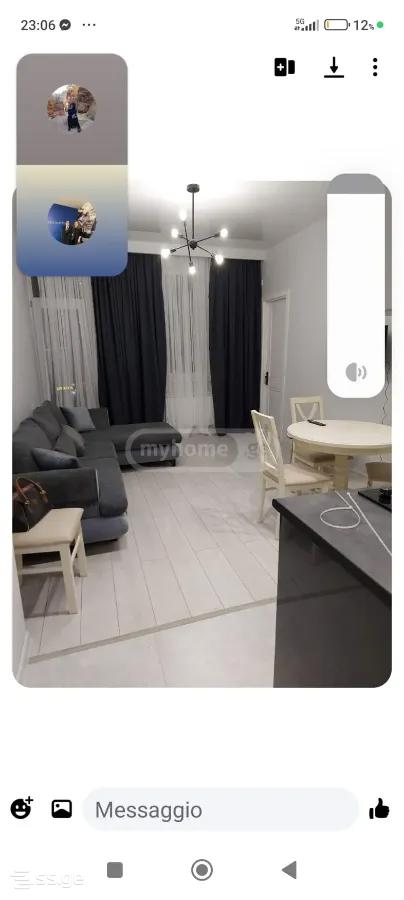This screenshot has height=900, width=404.
Task: Open the three-dot overflow menu
Action: click(x=375, y=67)
